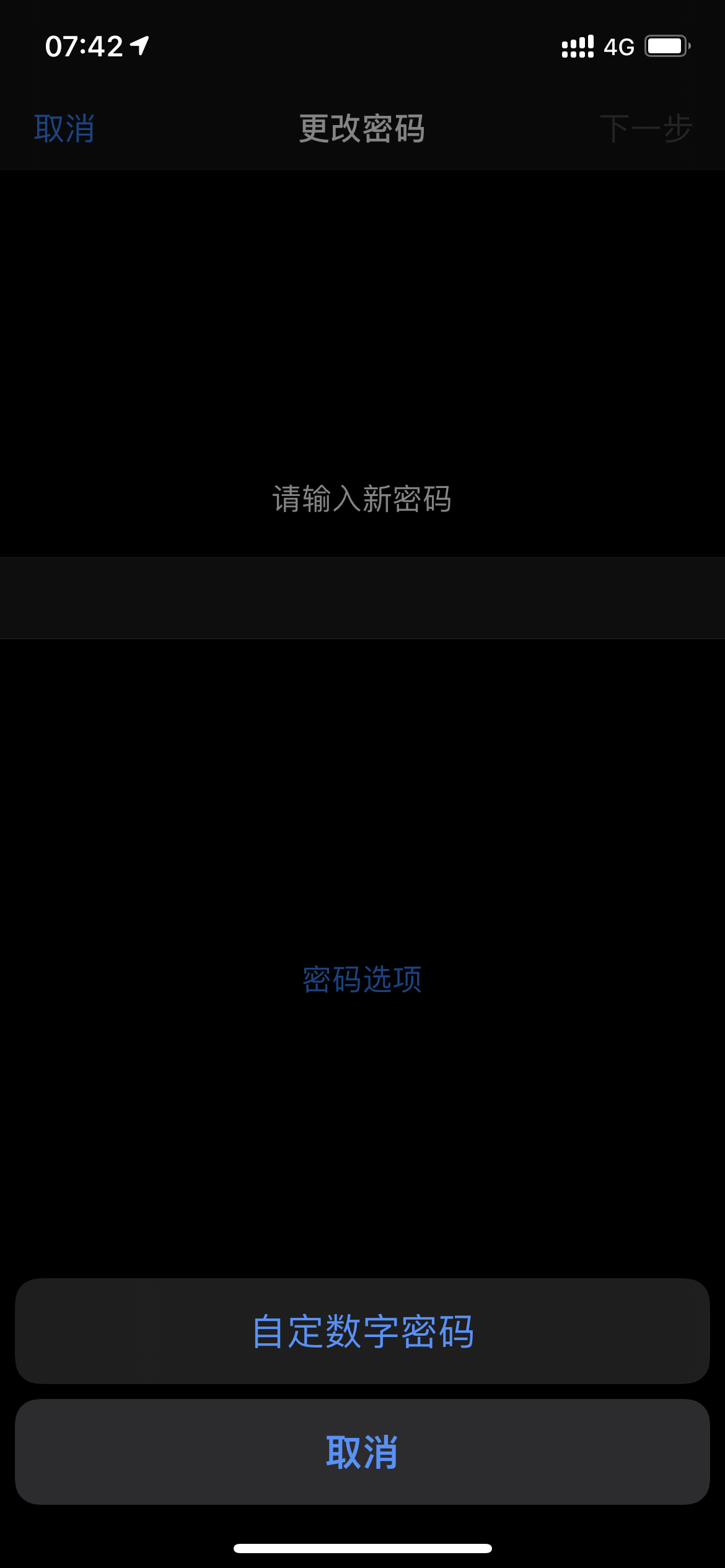Dismiss the action sheet with 取消
The height and width of the screenshot is (1568, 725).
362,1452
